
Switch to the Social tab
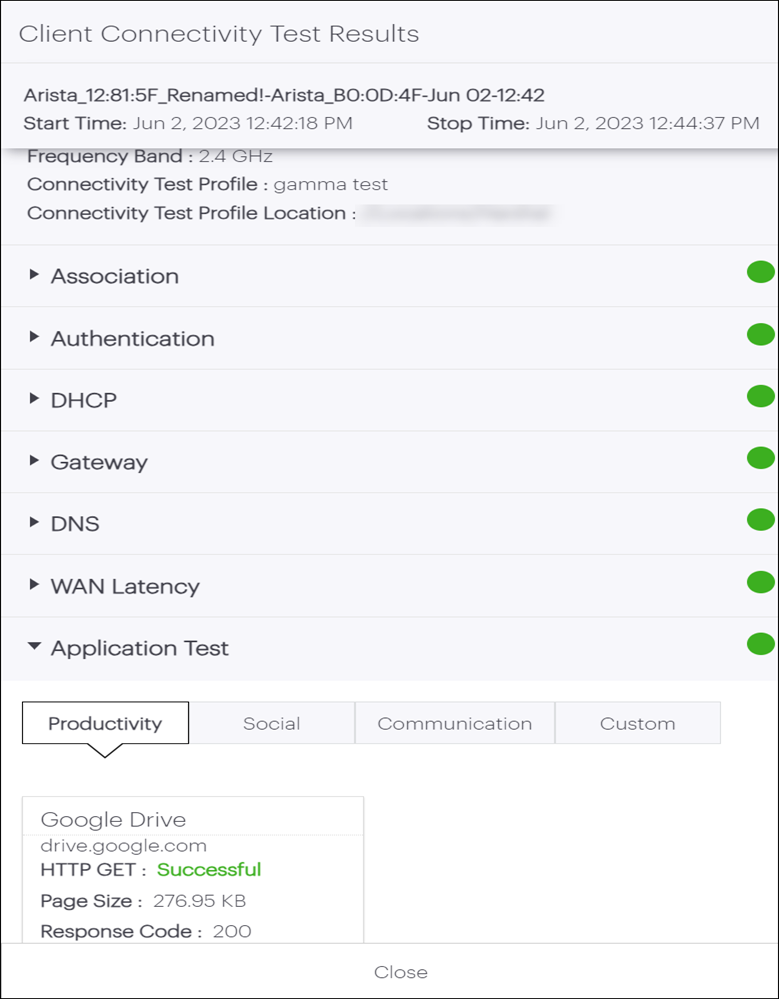(272, 722)
